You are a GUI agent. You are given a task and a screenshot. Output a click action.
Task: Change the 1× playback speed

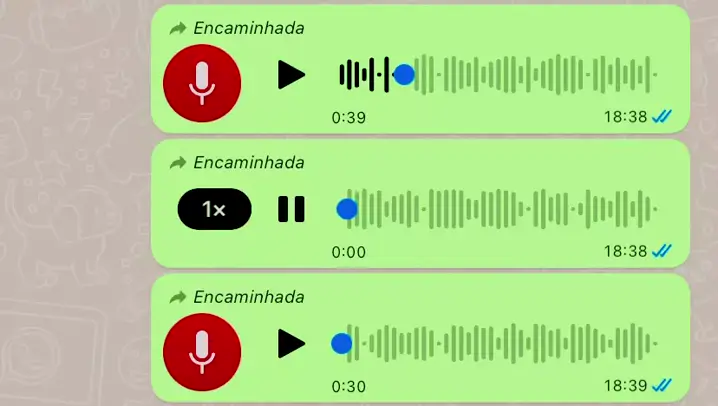click(213, 209)
